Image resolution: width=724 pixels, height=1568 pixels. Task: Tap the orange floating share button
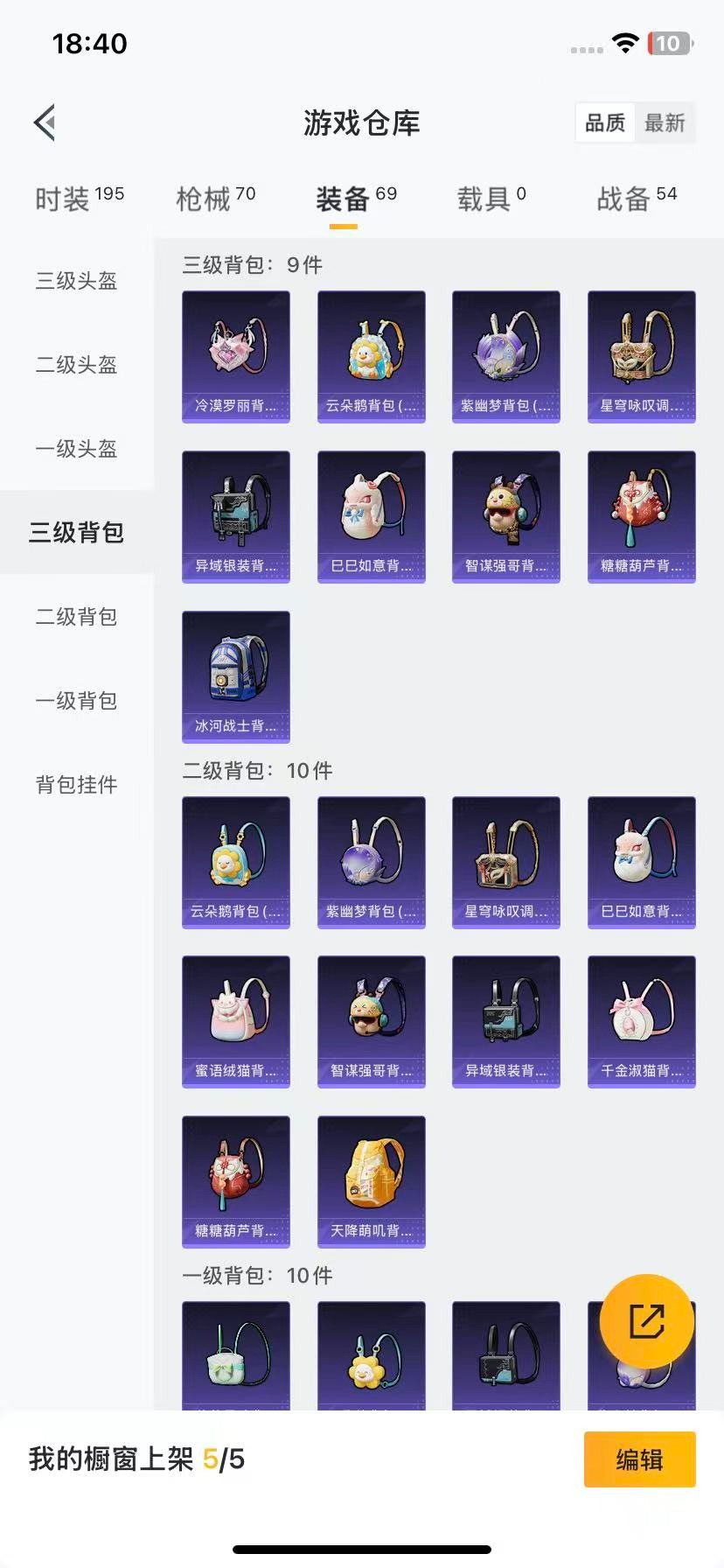pos(647,1321)
